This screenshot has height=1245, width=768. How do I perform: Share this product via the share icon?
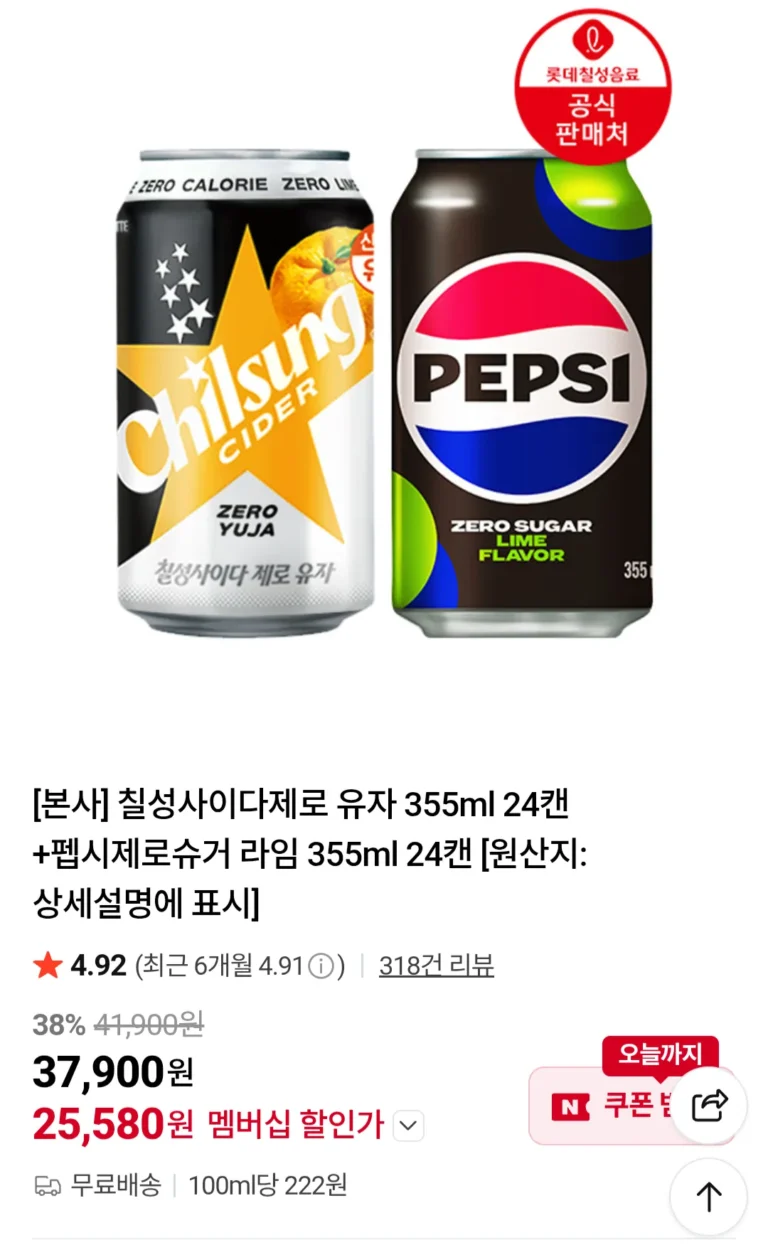pos(709,1105)
